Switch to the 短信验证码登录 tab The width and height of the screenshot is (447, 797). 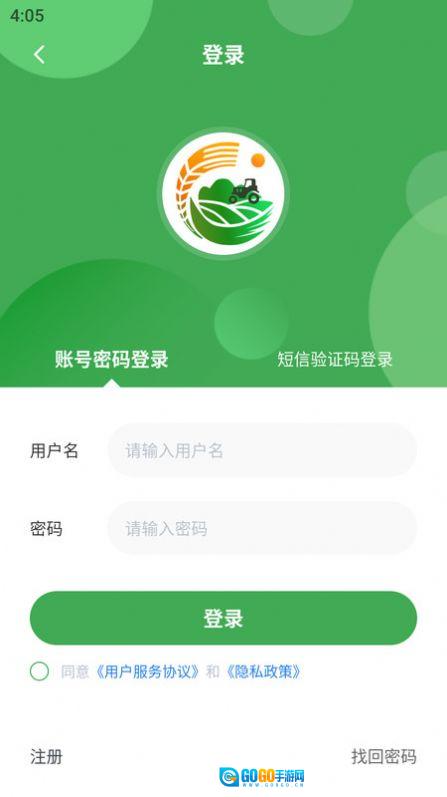(x=335, y=359)
